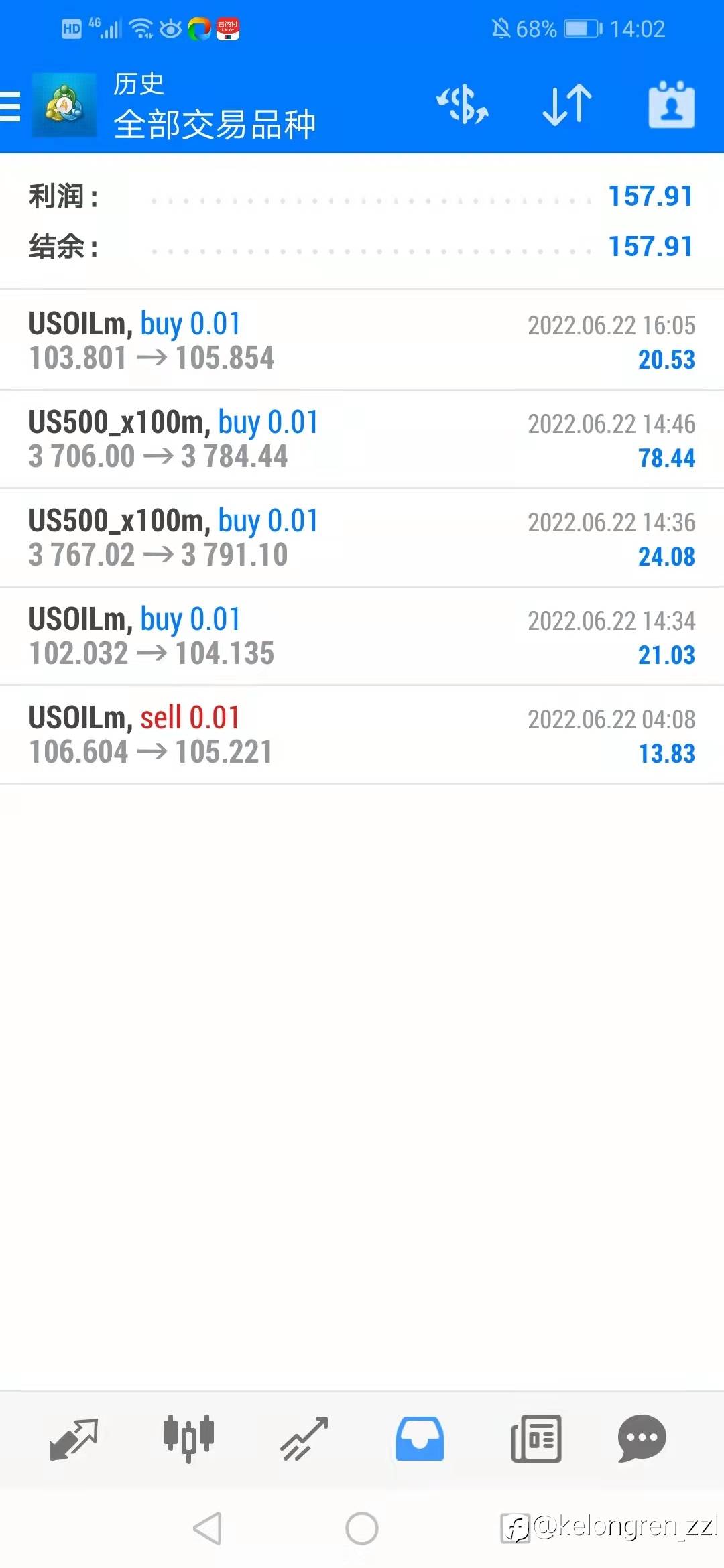Select the History inbox tab
724x1568 pixels.
420,1438
